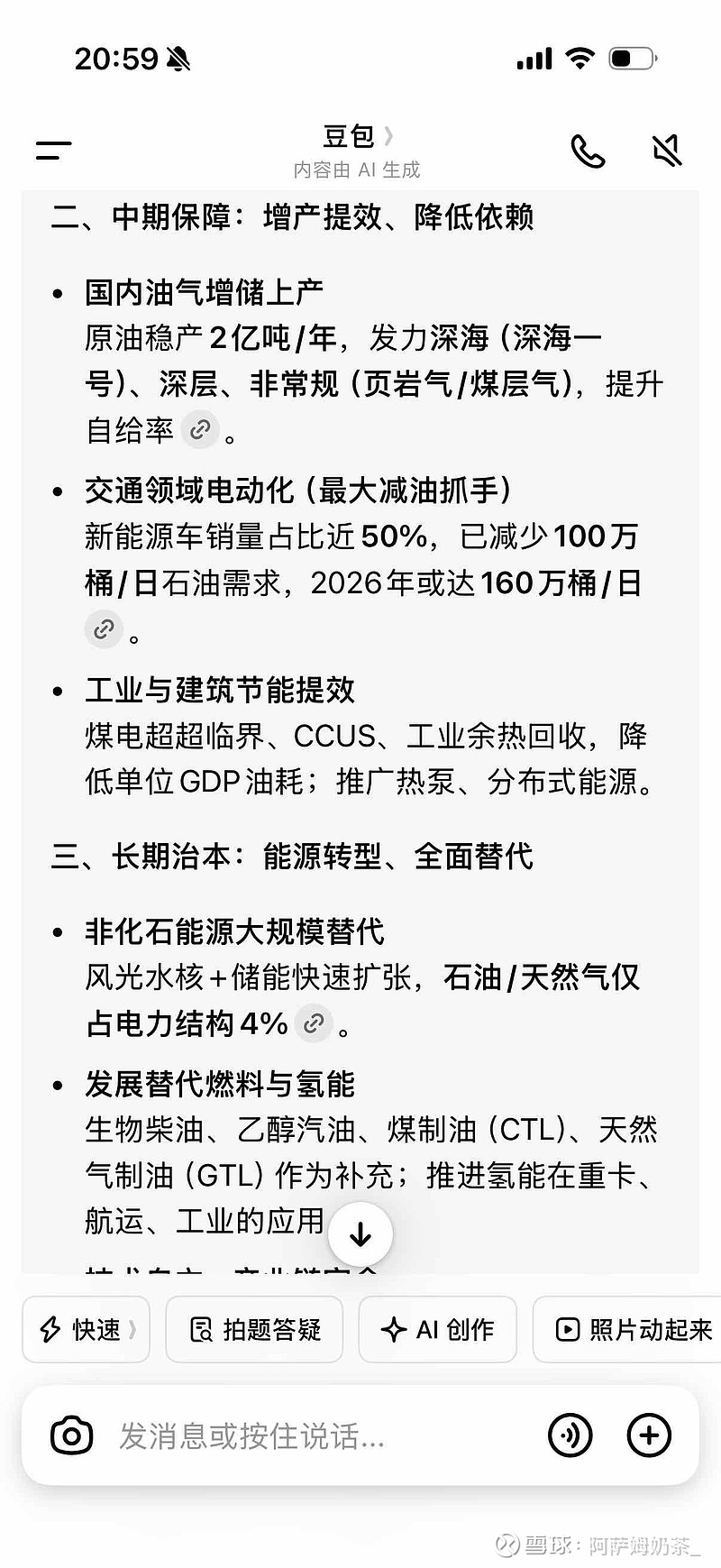Viewport: 721px width, 1568px height.
Task: Tap the scroll-down arrow bubble
Action: pos(360,1233)
